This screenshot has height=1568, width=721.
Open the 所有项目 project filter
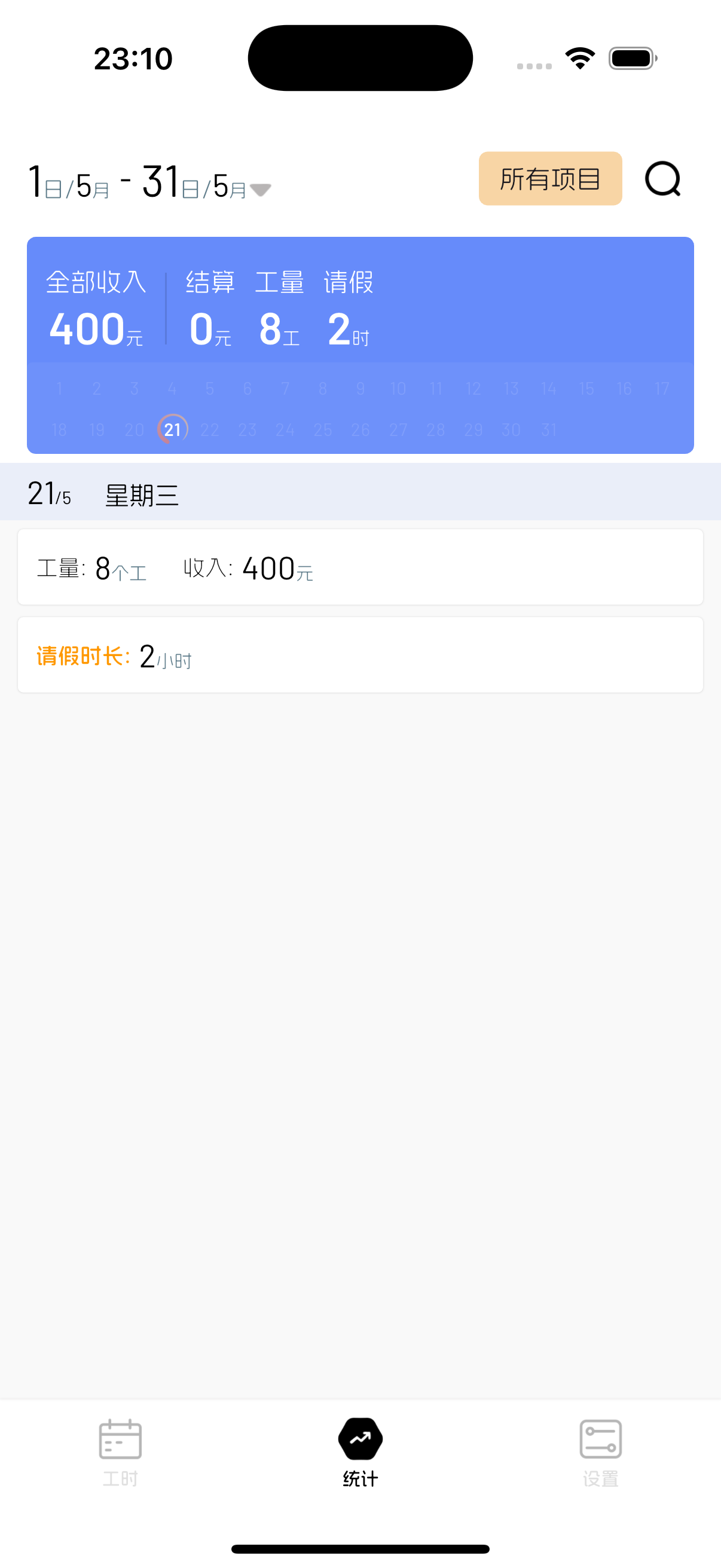(550, 178)
